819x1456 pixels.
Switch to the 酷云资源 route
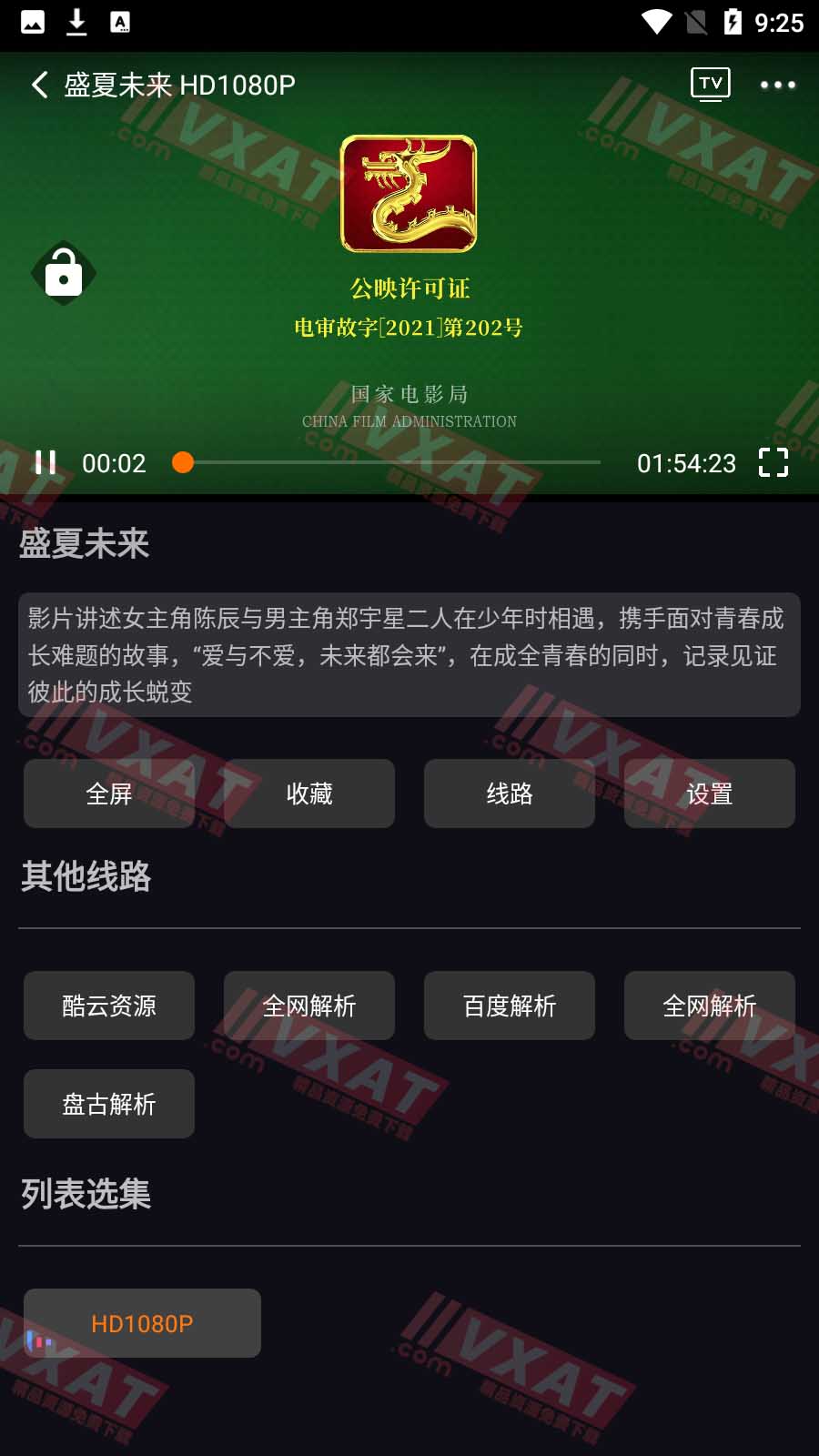(109, 1006)
